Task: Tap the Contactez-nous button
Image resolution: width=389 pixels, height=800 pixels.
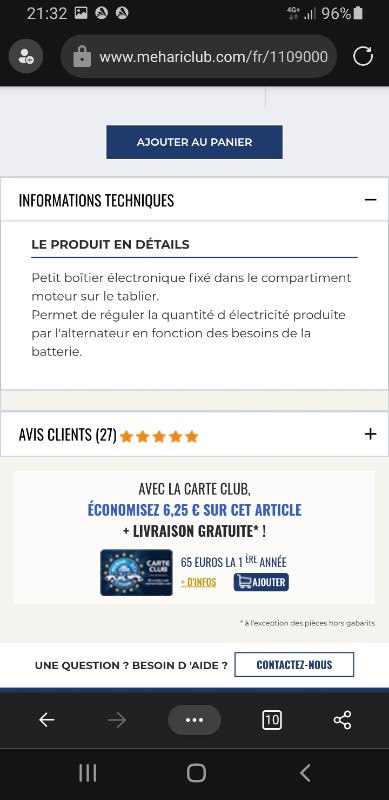Action: (294, 665)
